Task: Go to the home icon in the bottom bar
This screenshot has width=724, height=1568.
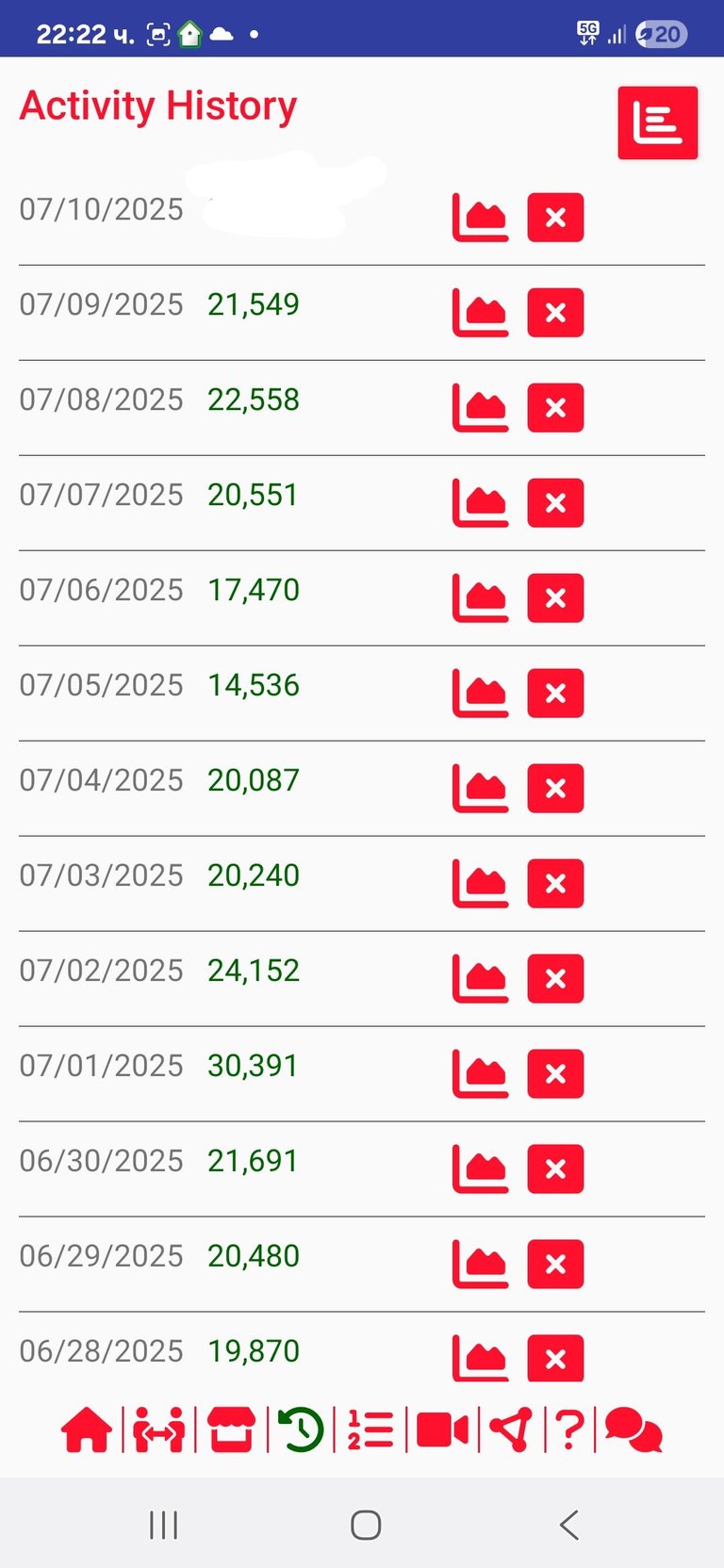Action: [87, 1429]
